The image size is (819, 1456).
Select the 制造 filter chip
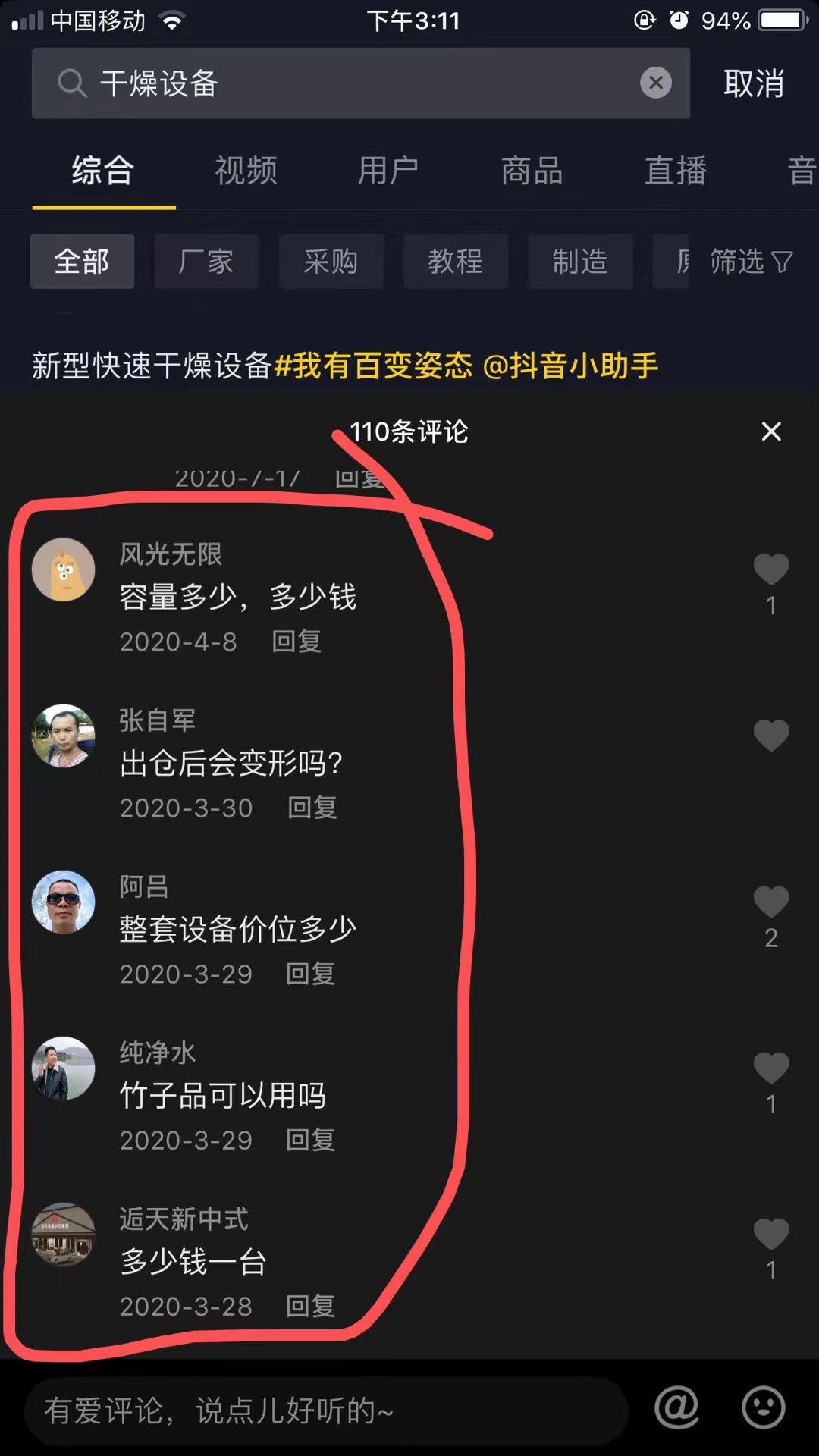579,262
